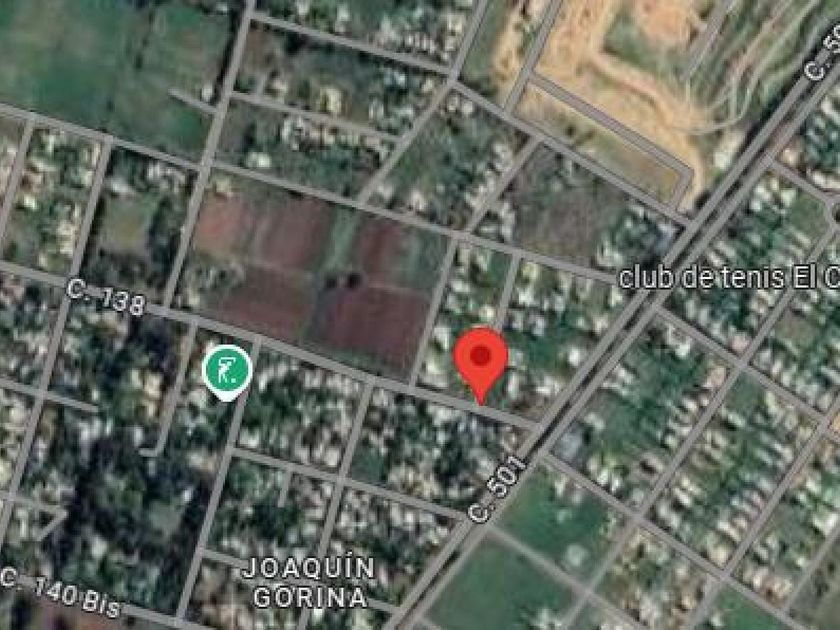Viewport: 840px width, 630px height.
Task: Open the club de tenis place label
Action: 729,278
